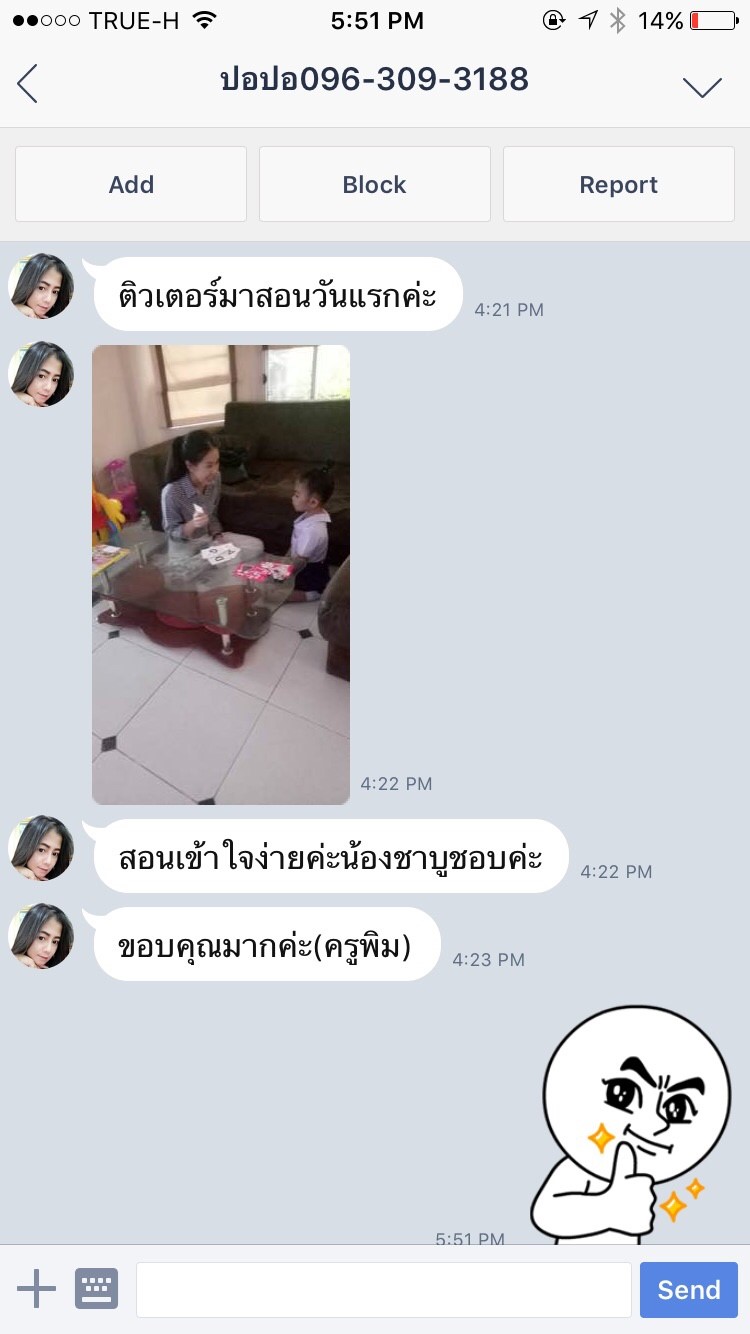Focus the message text field
This screenshot has height=1334, width=750.
(384, 1289)
